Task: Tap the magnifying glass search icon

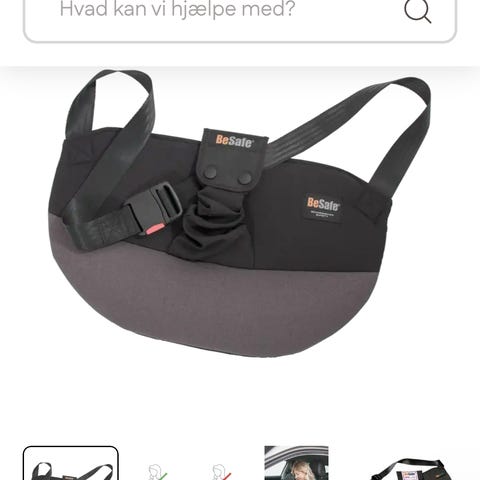Action: coord(417,11)
